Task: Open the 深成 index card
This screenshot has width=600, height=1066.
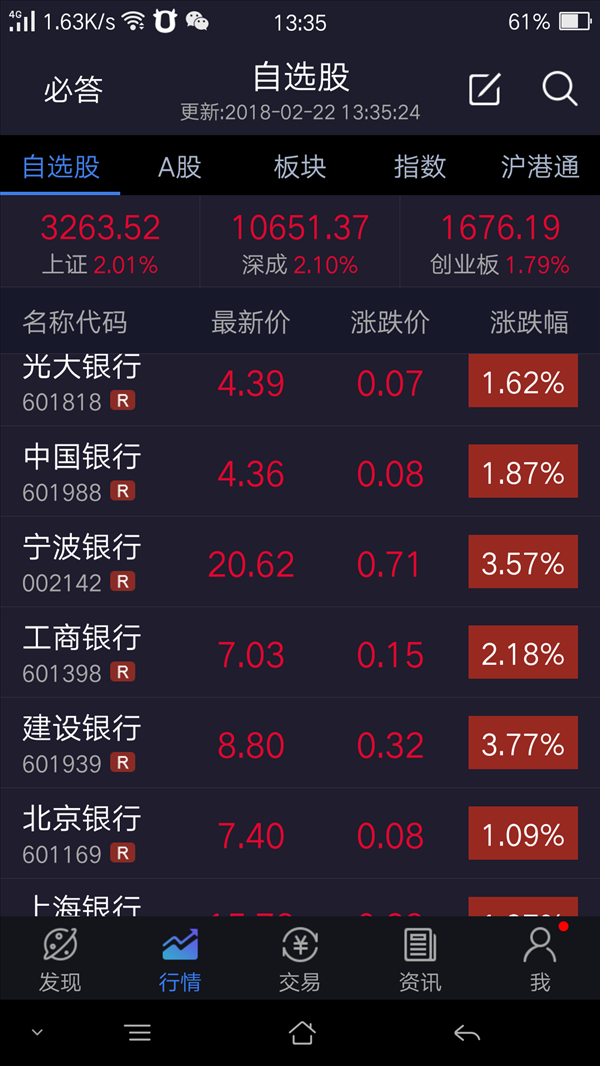Action: click(x=300, y=242)
